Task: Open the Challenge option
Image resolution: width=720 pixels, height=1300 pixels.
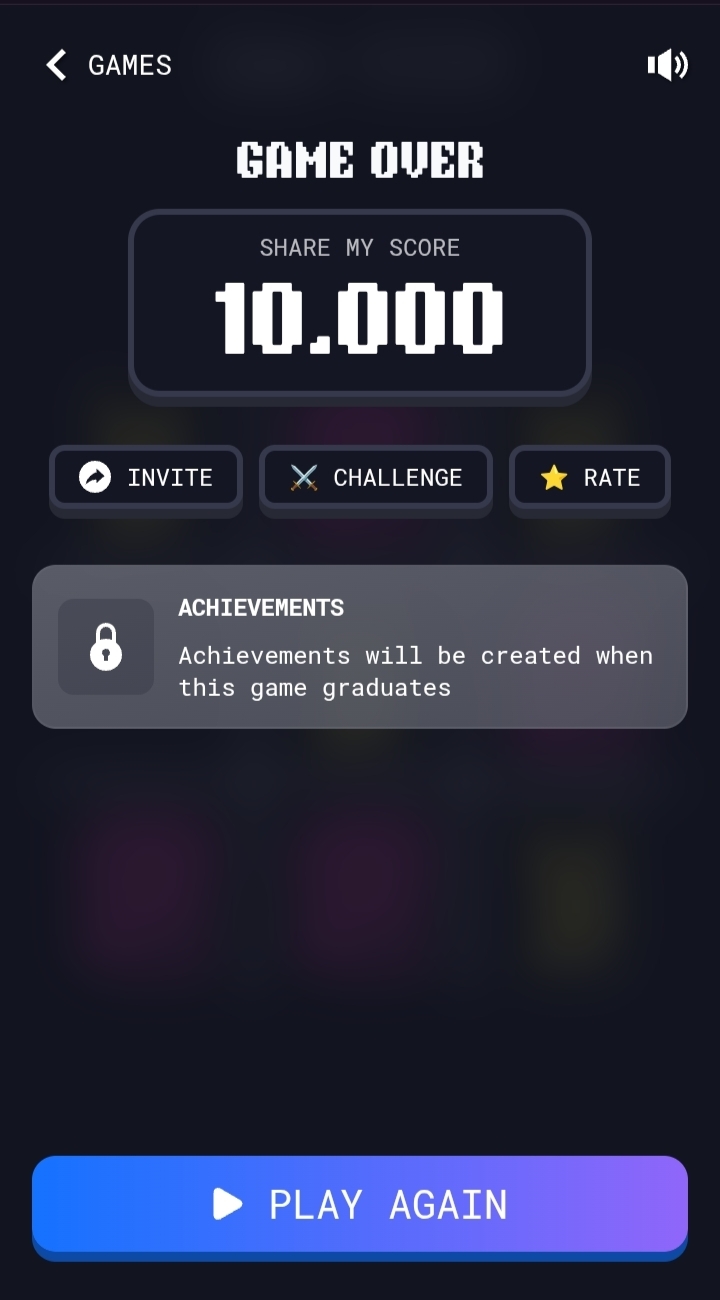Action: 376,478
